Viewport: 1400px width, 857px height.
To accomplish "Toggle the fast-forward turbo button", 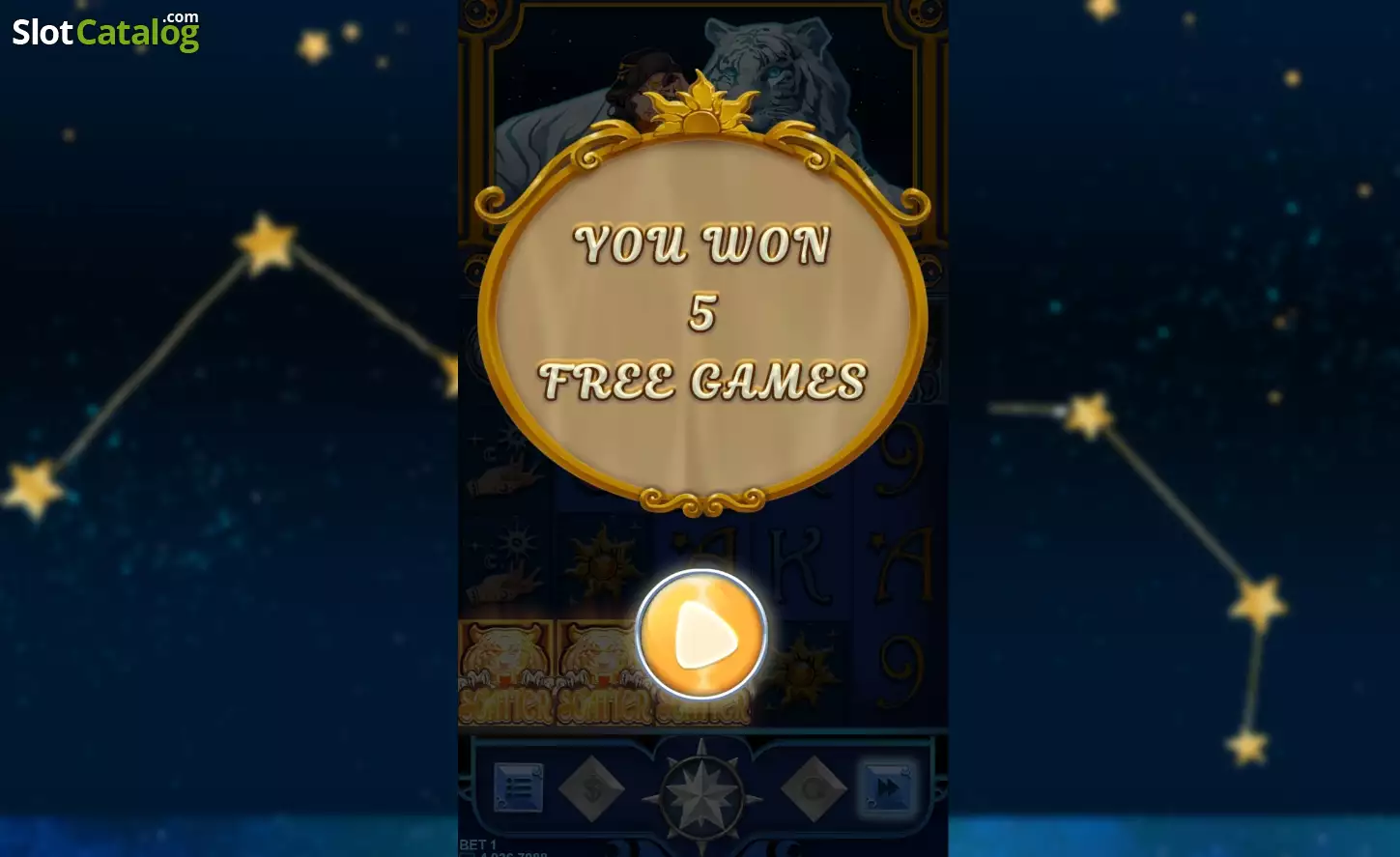I will 887,787.
